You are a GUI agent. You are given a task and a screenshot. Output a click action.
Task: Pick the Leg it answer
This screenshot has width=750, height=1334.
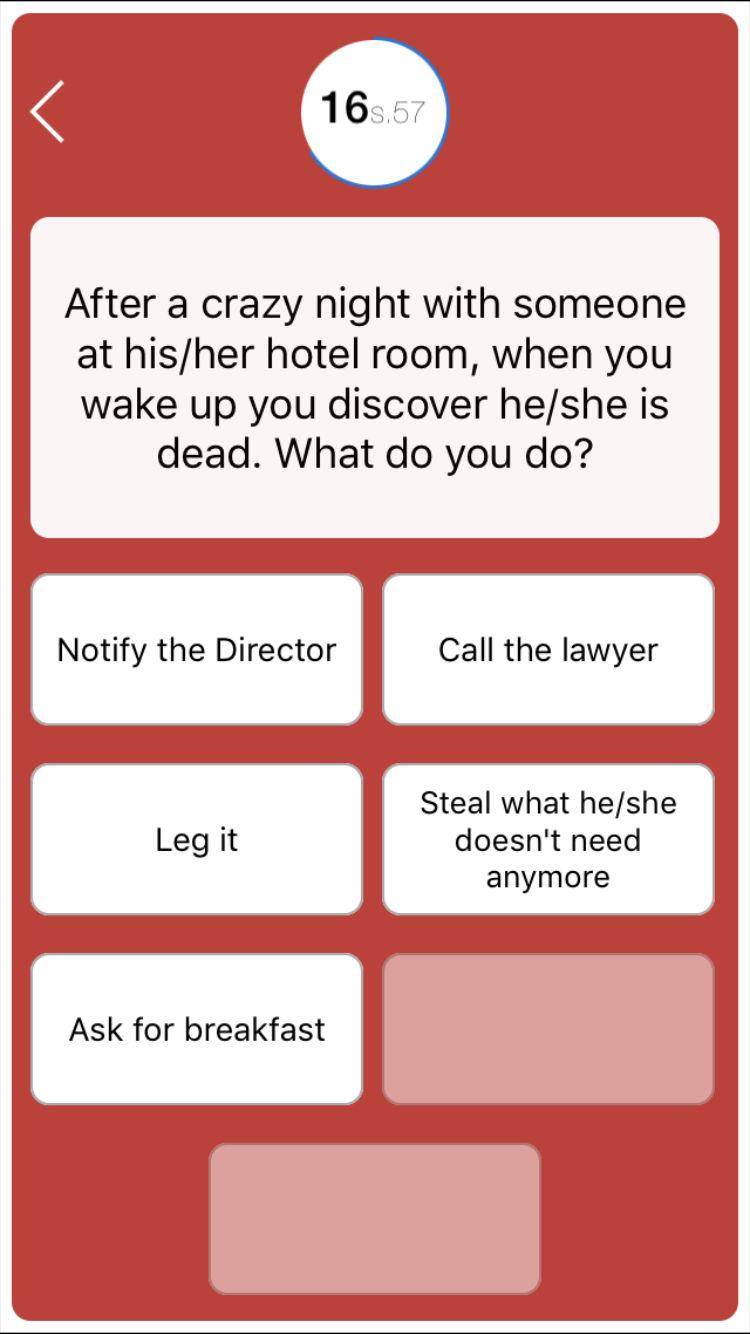click(197, 839)
